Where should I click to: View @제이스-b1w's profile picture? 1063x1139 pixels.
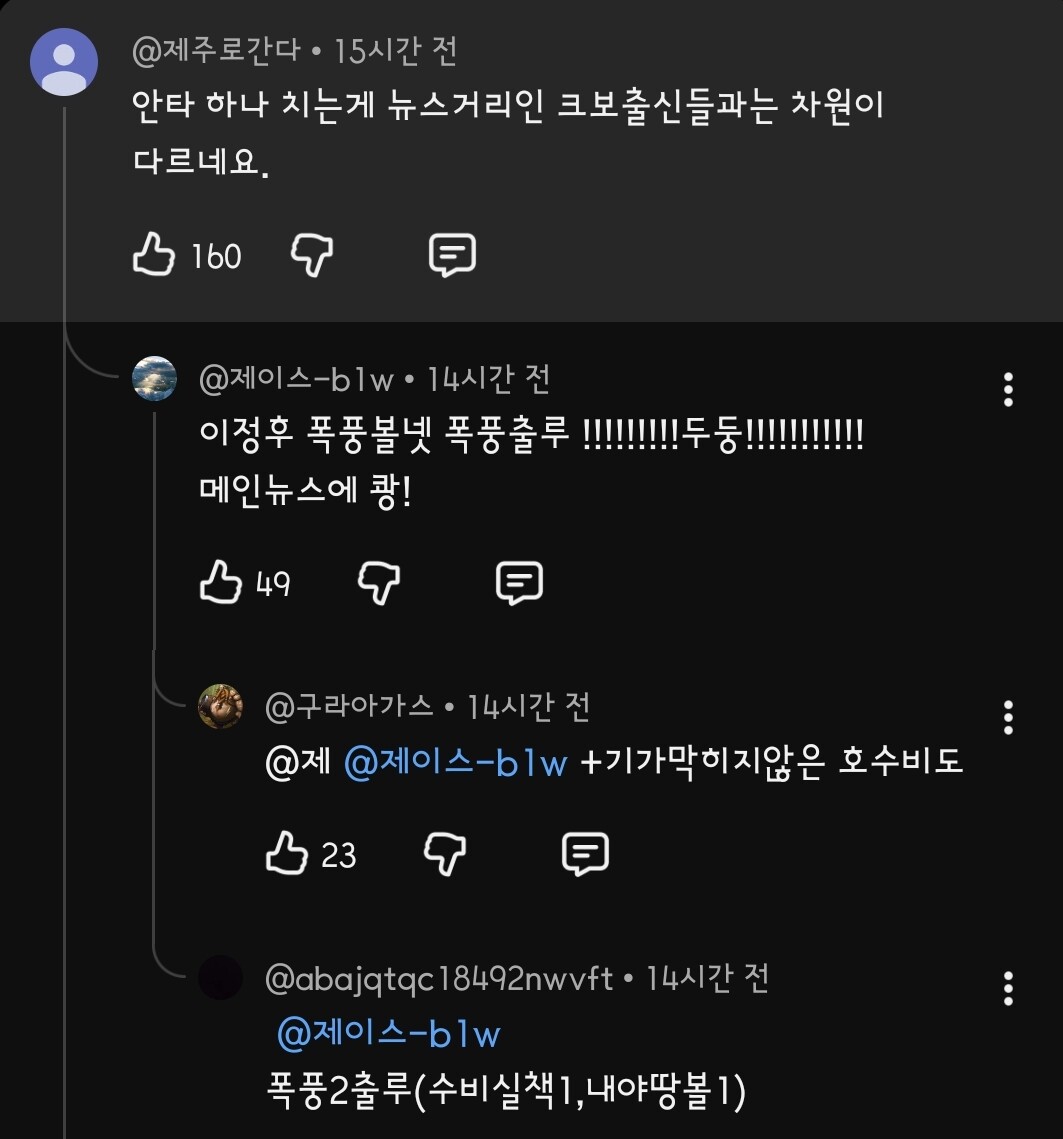154,378
